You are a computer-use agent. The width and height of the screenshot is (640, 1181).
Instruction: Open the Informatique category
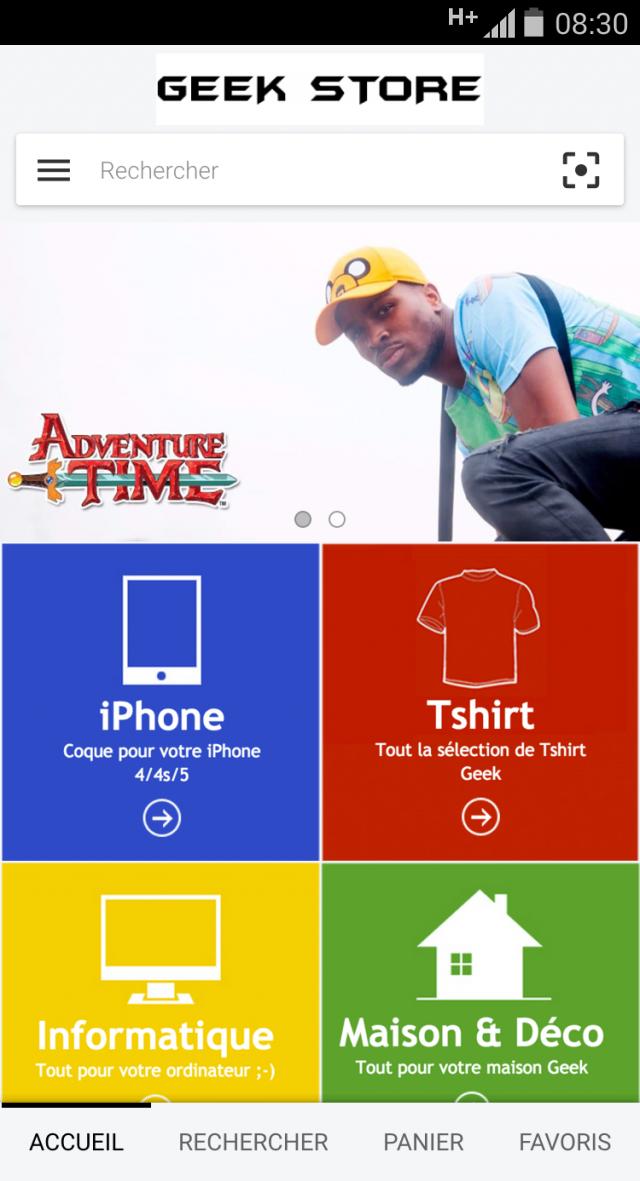161,982
